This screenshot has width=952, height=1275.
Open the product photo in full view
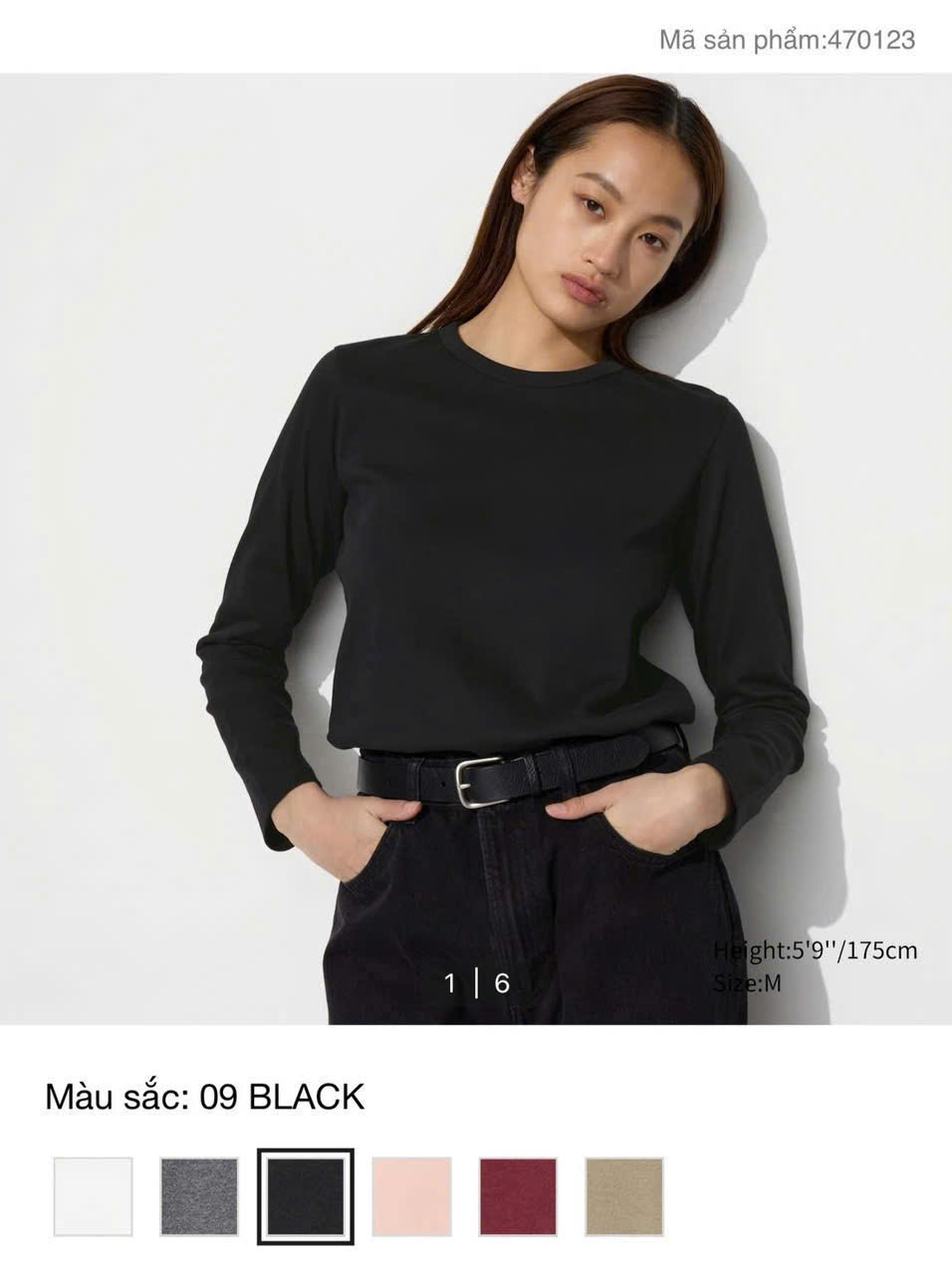[476, 548]
